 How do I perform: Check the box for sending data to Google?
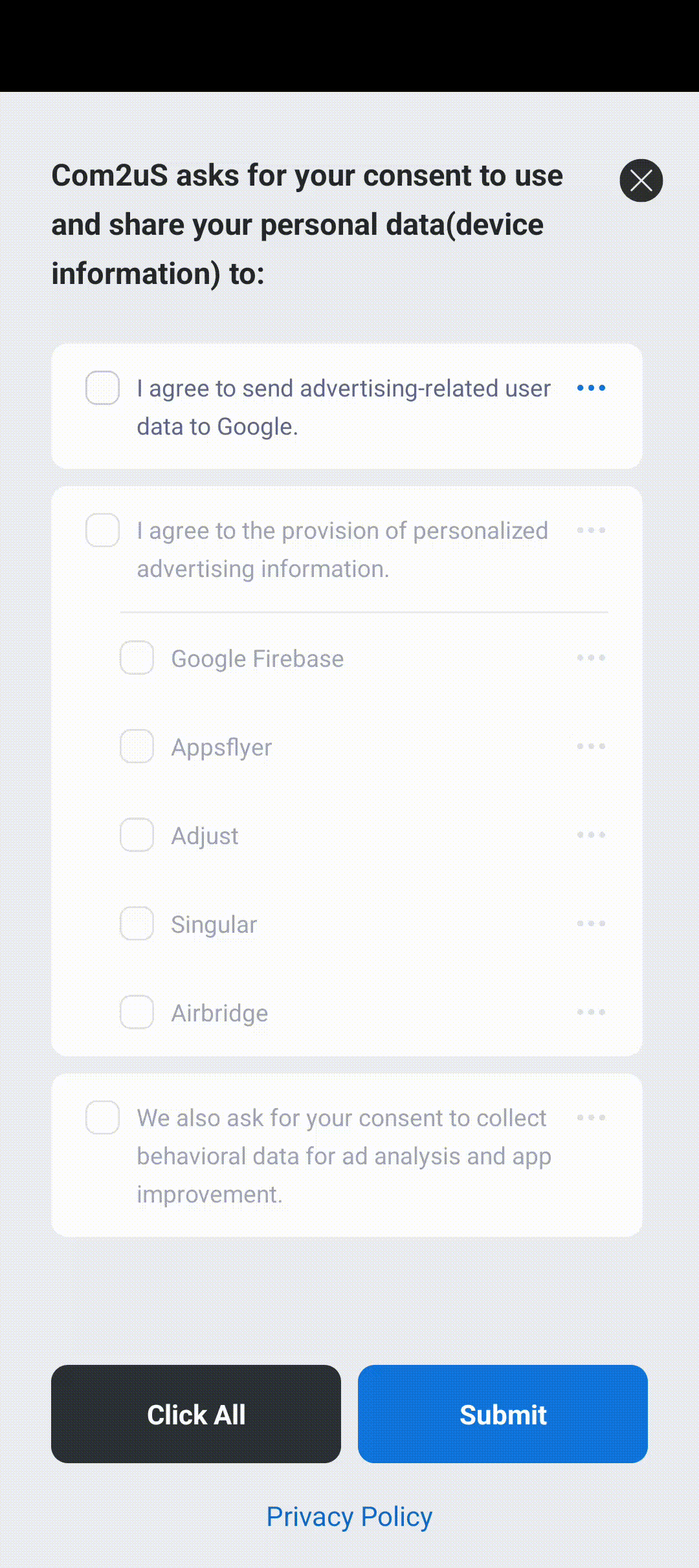pyautogui.click(x=103, y=388)
